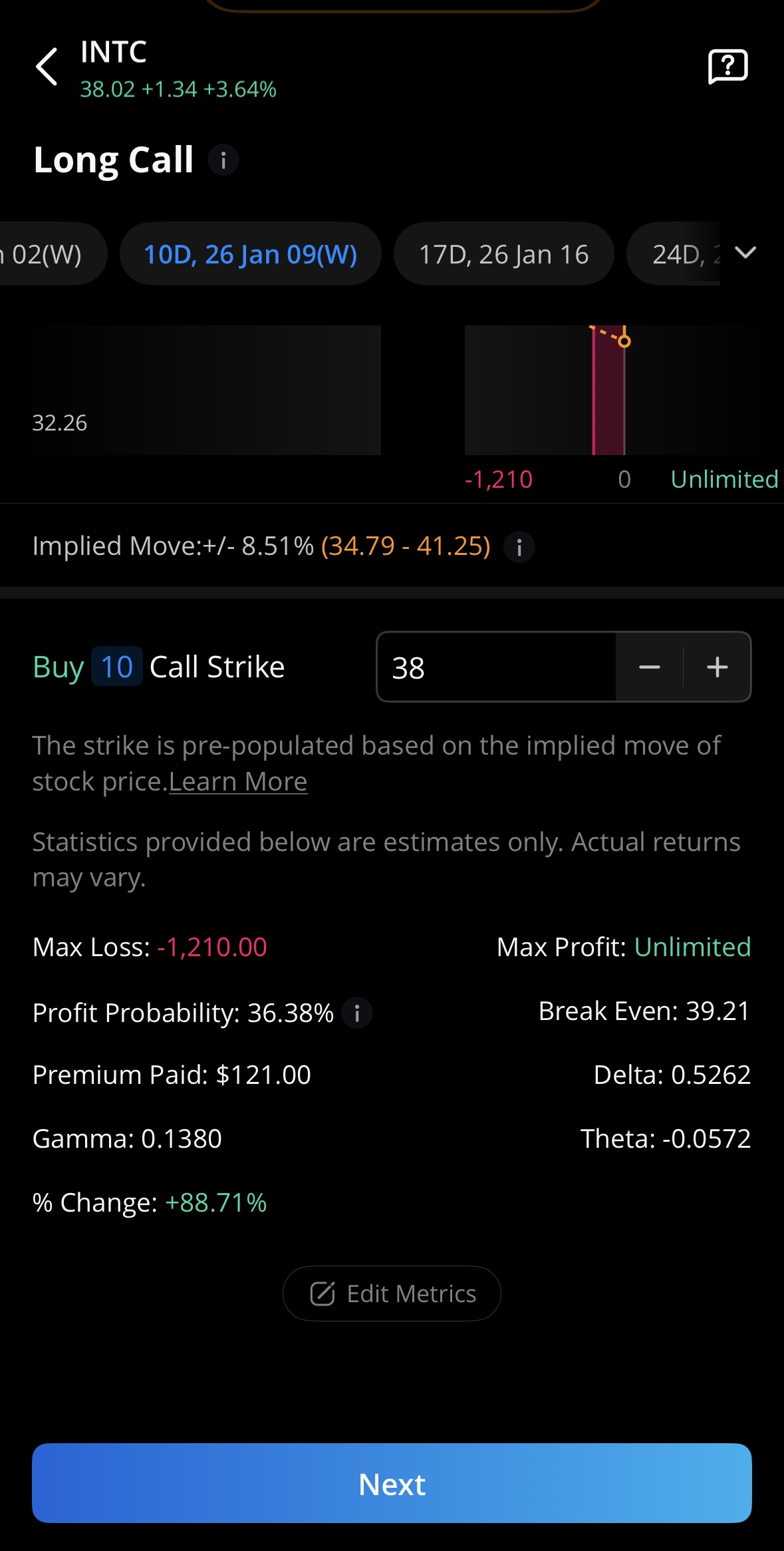The width and height of the screenshot is (784, 1551).
Task: Select the 17D, 26 Jan 16 expiration
Action: 503,254
